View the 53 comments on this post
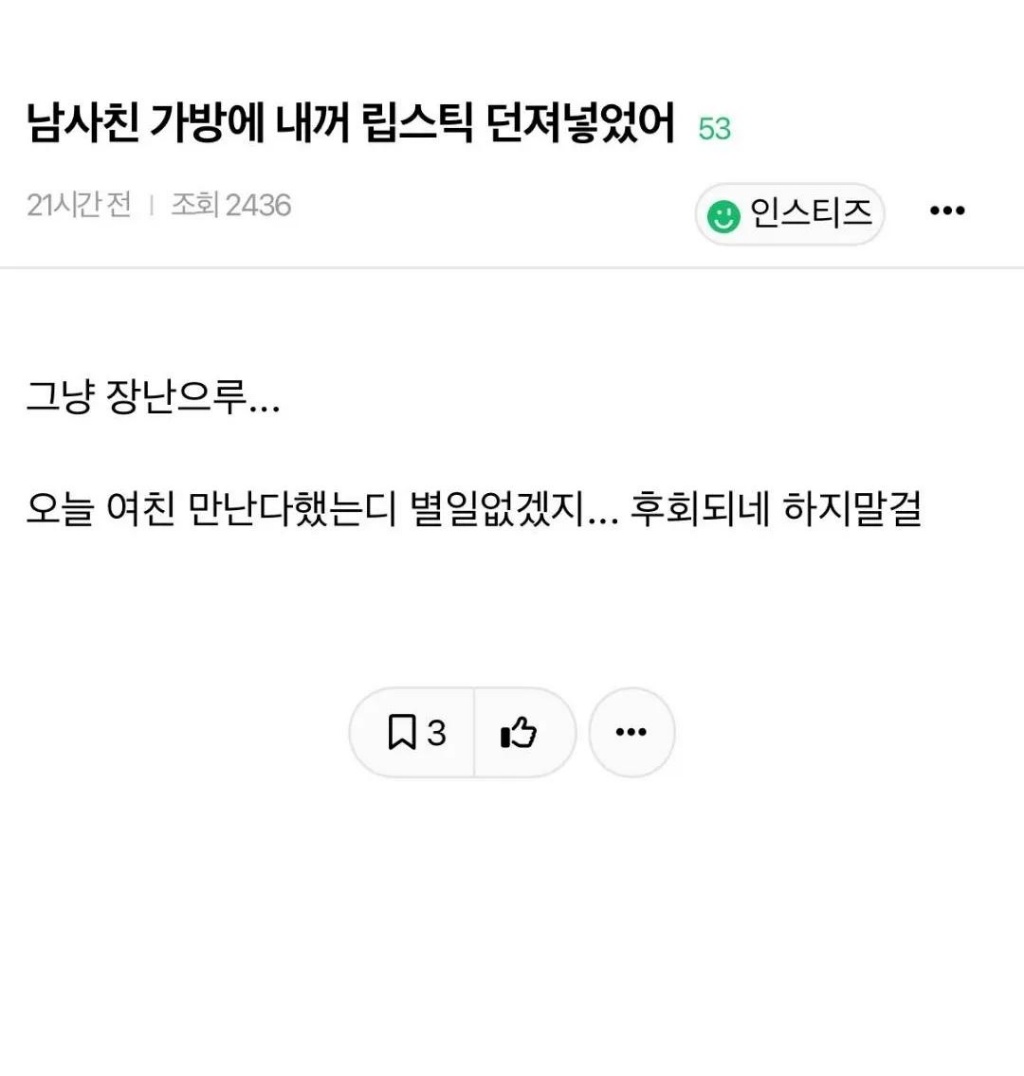 tap(714, 129)
